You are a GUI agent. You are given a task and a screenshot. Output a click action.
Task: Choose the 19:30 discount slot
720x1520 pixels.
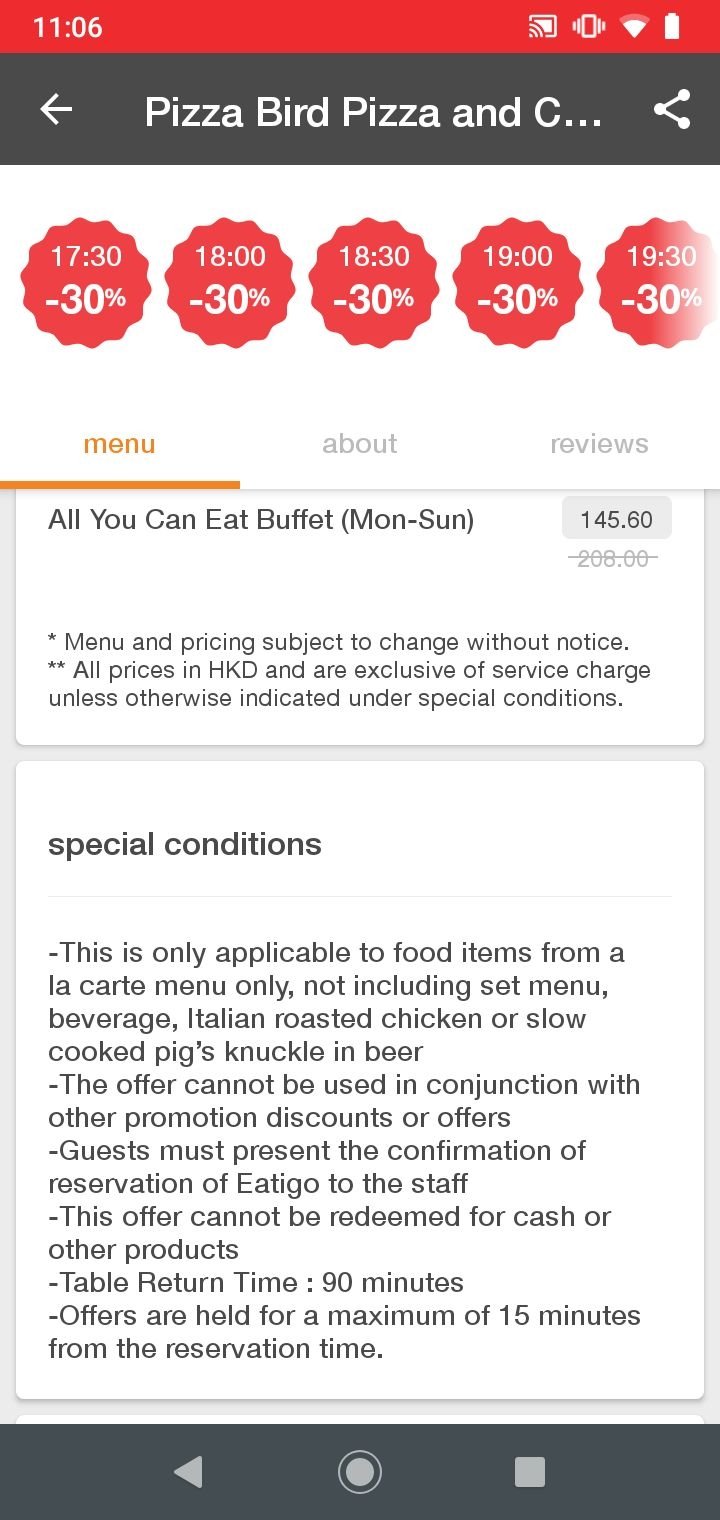[x=660, y=283]
